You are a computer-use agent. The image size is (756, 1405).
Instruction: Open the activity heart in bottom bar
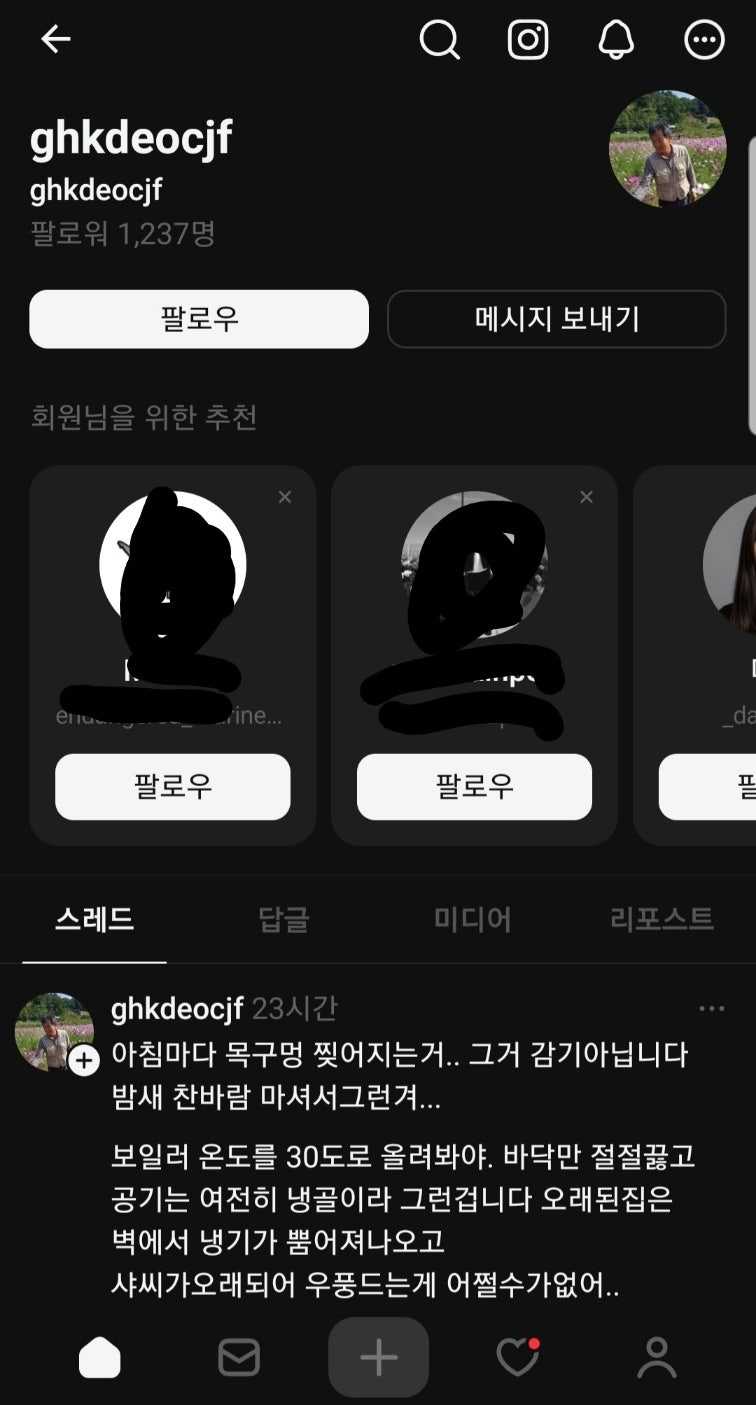[x=517, y=1358]
